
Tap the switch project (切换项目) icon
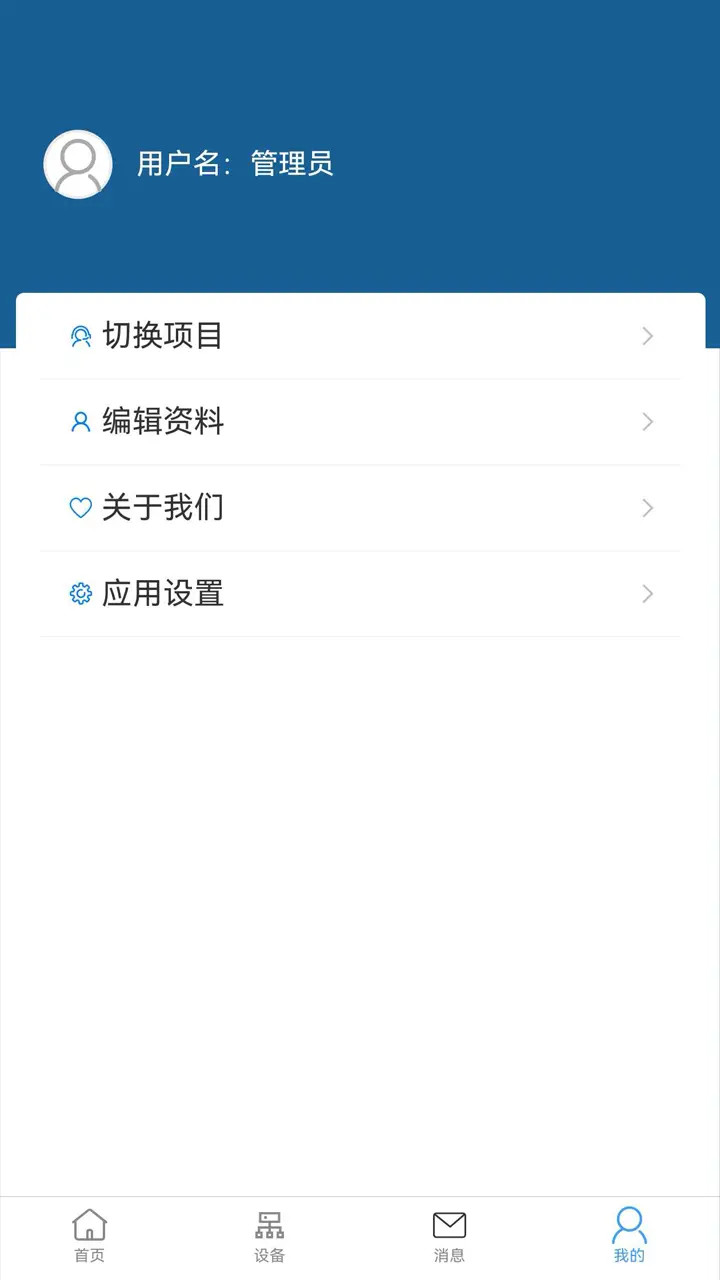80,336
